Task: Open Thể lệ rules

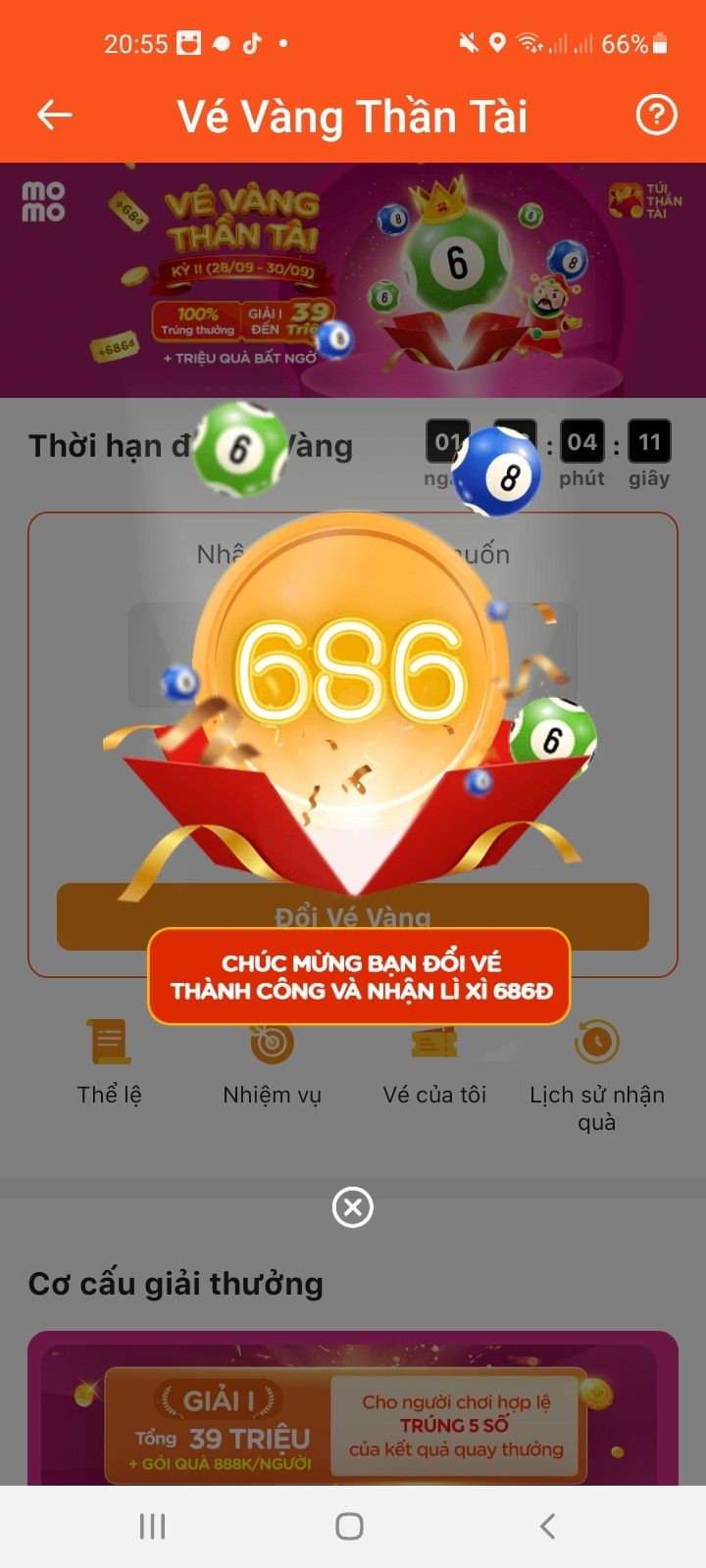Action: [x=110, y=1062]
